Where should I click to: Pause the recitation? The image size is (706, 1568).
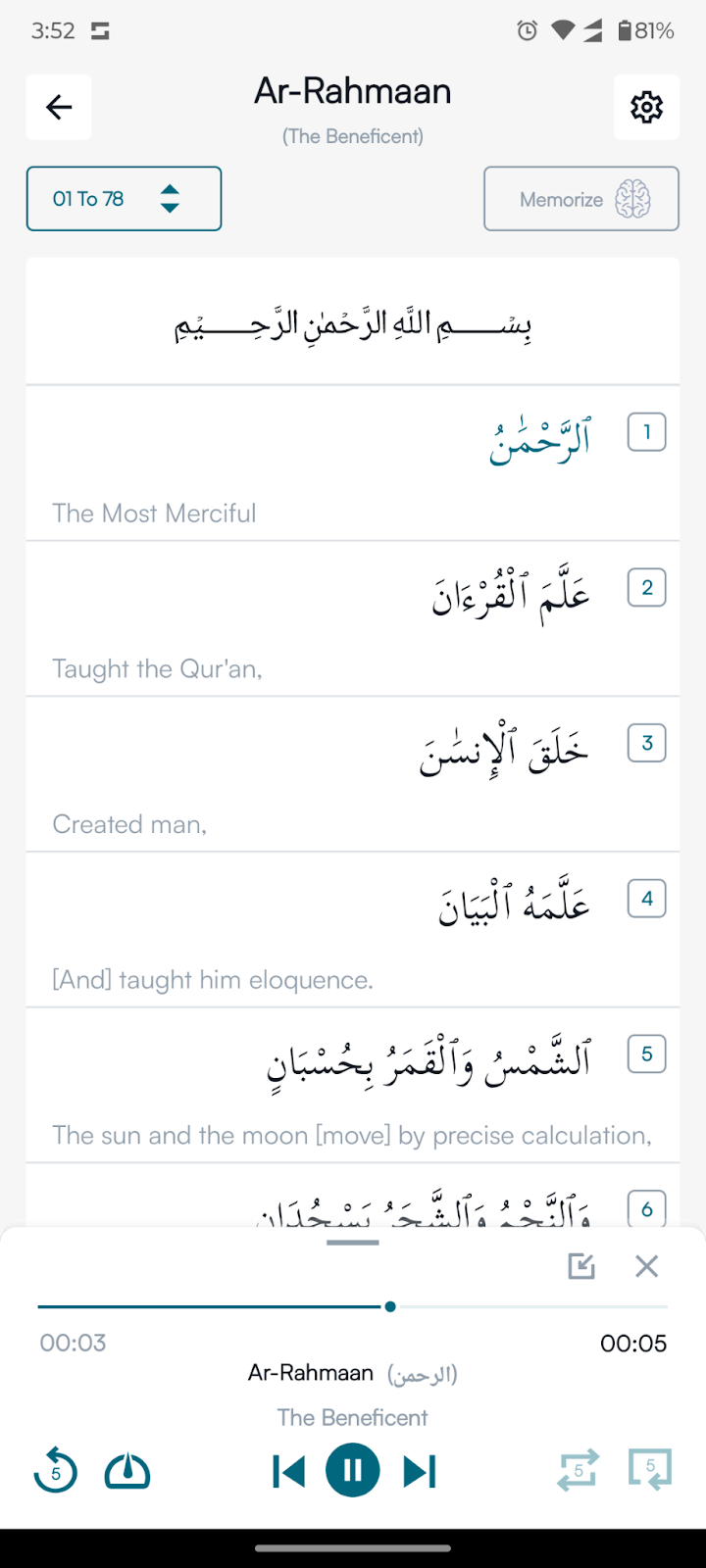click(x=353, y=1471)
